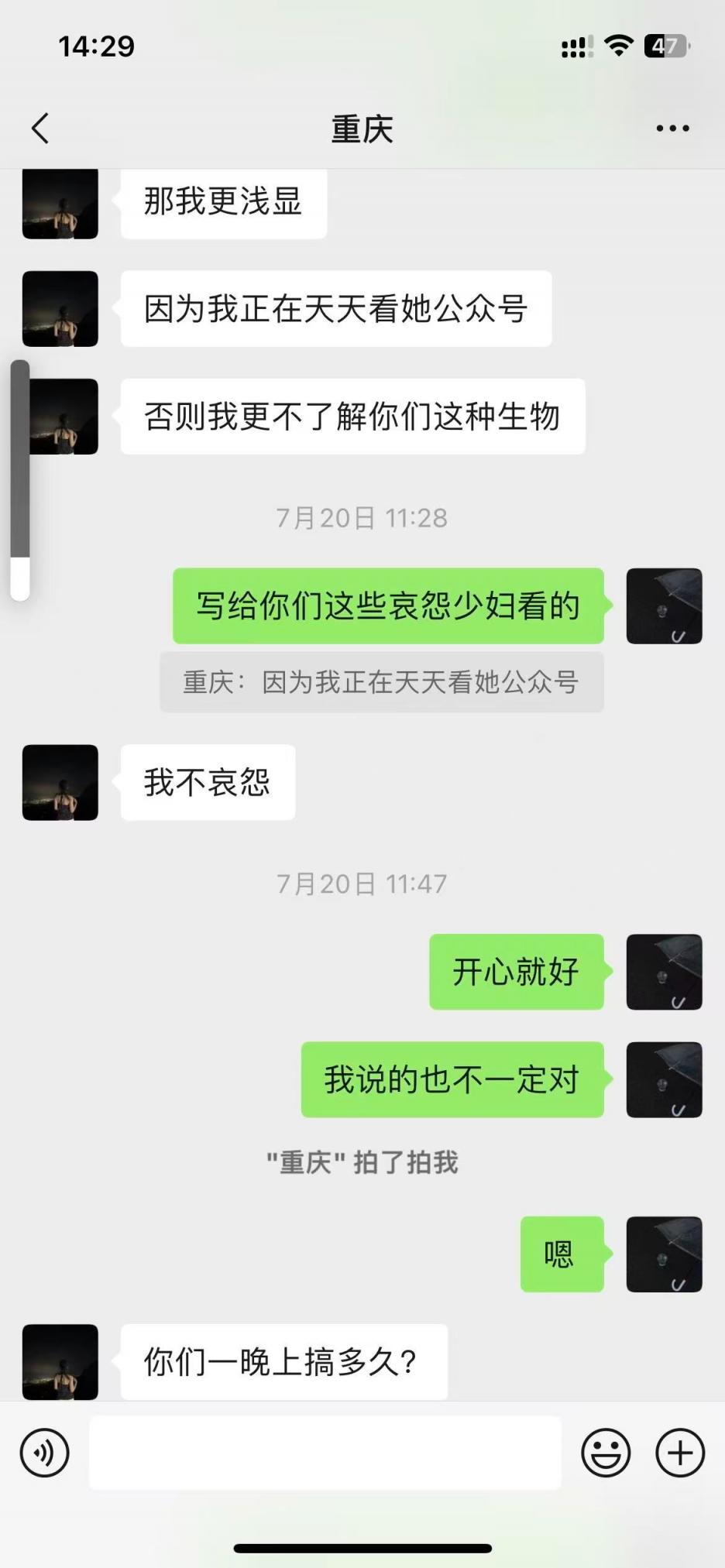Focus the message text field
725x1568 pixels.
pos(325,1453)
